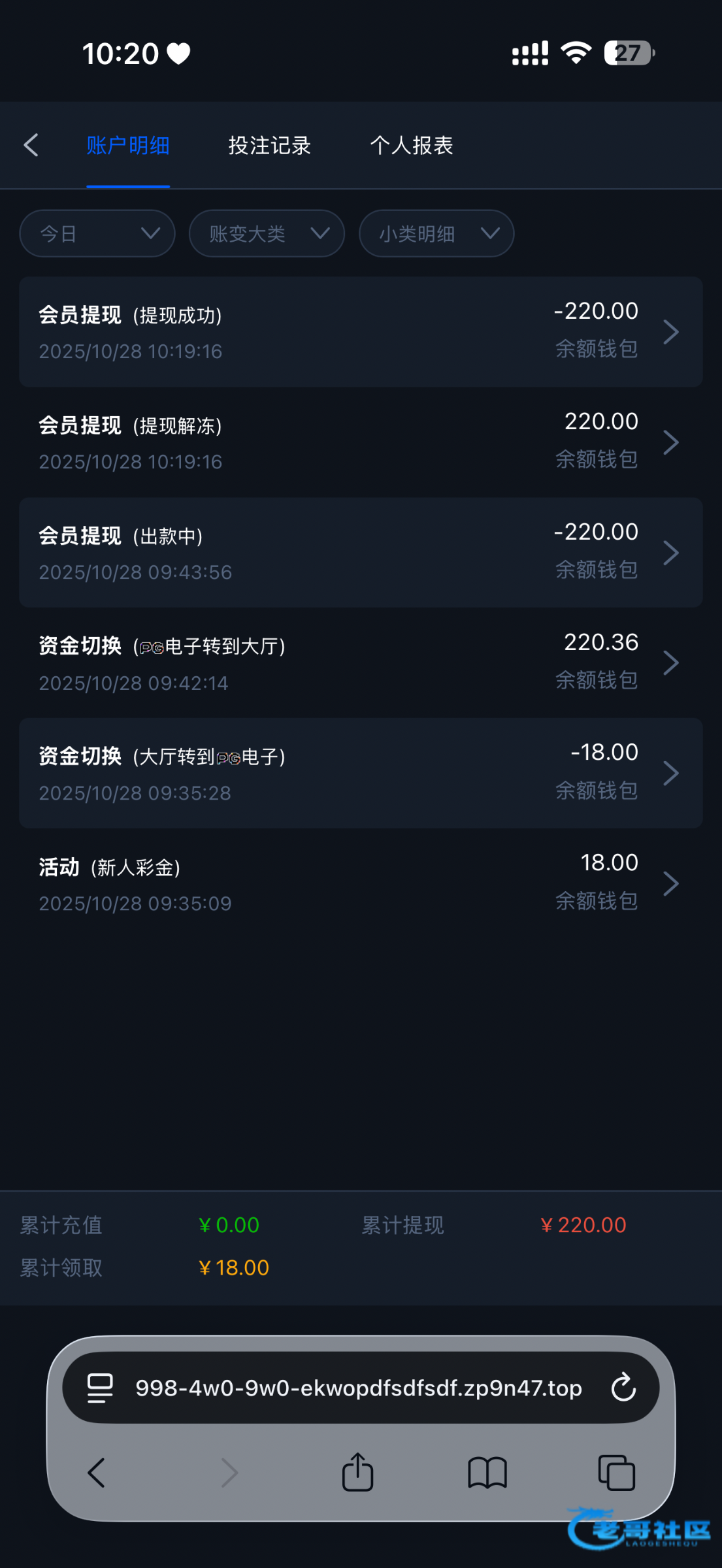Switch to the 投注记录 tab

click(269, 145)
